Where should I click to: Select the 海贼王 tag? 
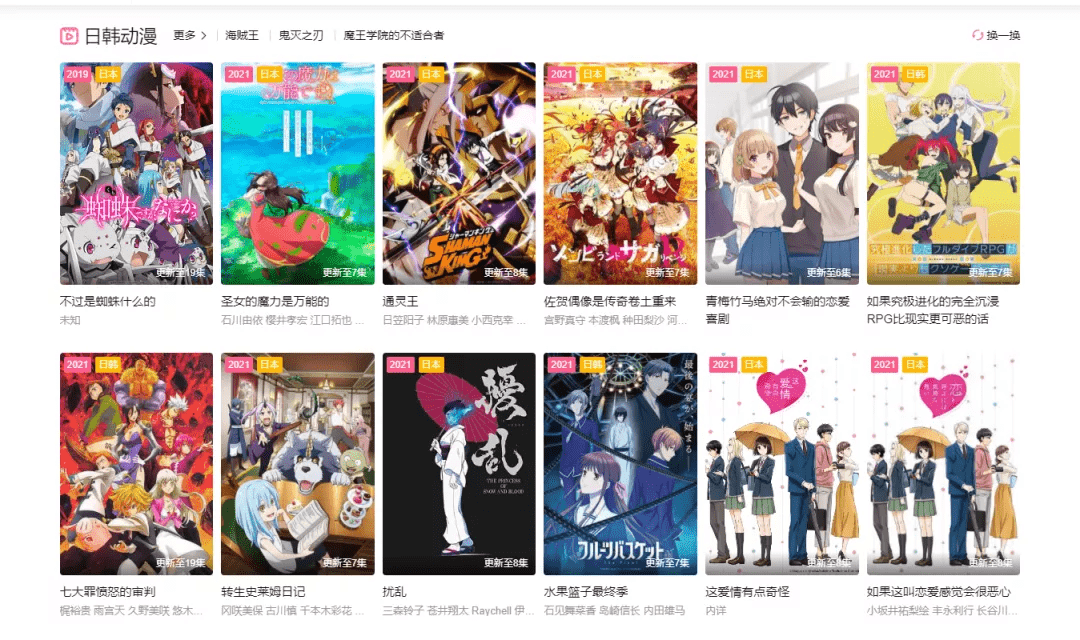pyautogui.click(x=242, y=35)
